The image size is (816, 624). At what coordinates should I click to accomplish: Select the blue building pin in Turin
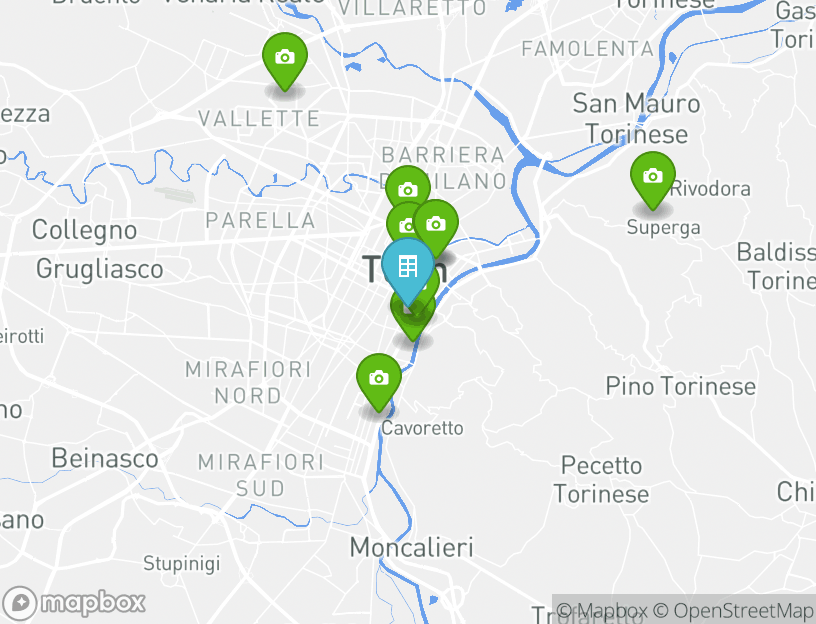coord(407,267)
